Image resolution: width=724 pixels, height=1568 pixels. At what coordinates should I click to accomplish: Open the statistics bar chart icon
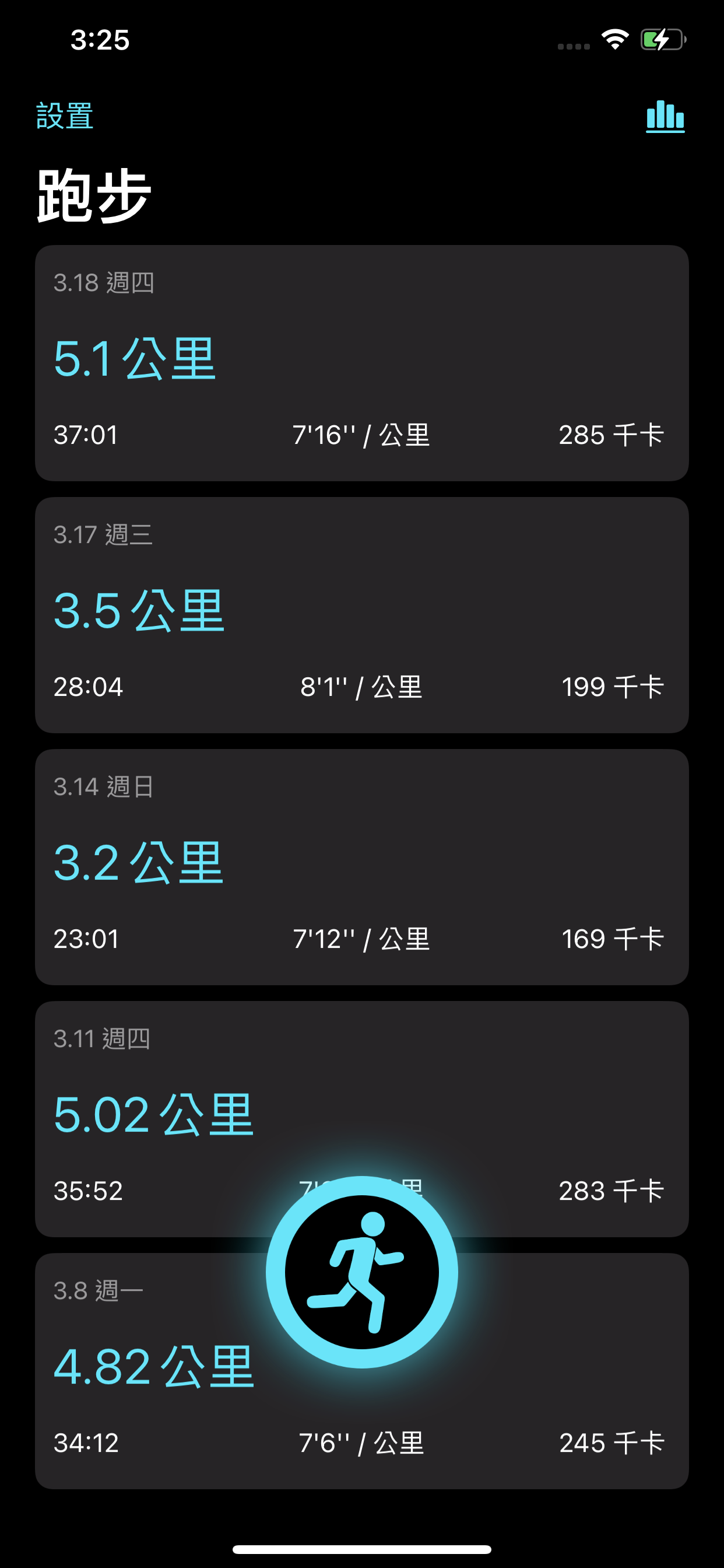(665, 116)
